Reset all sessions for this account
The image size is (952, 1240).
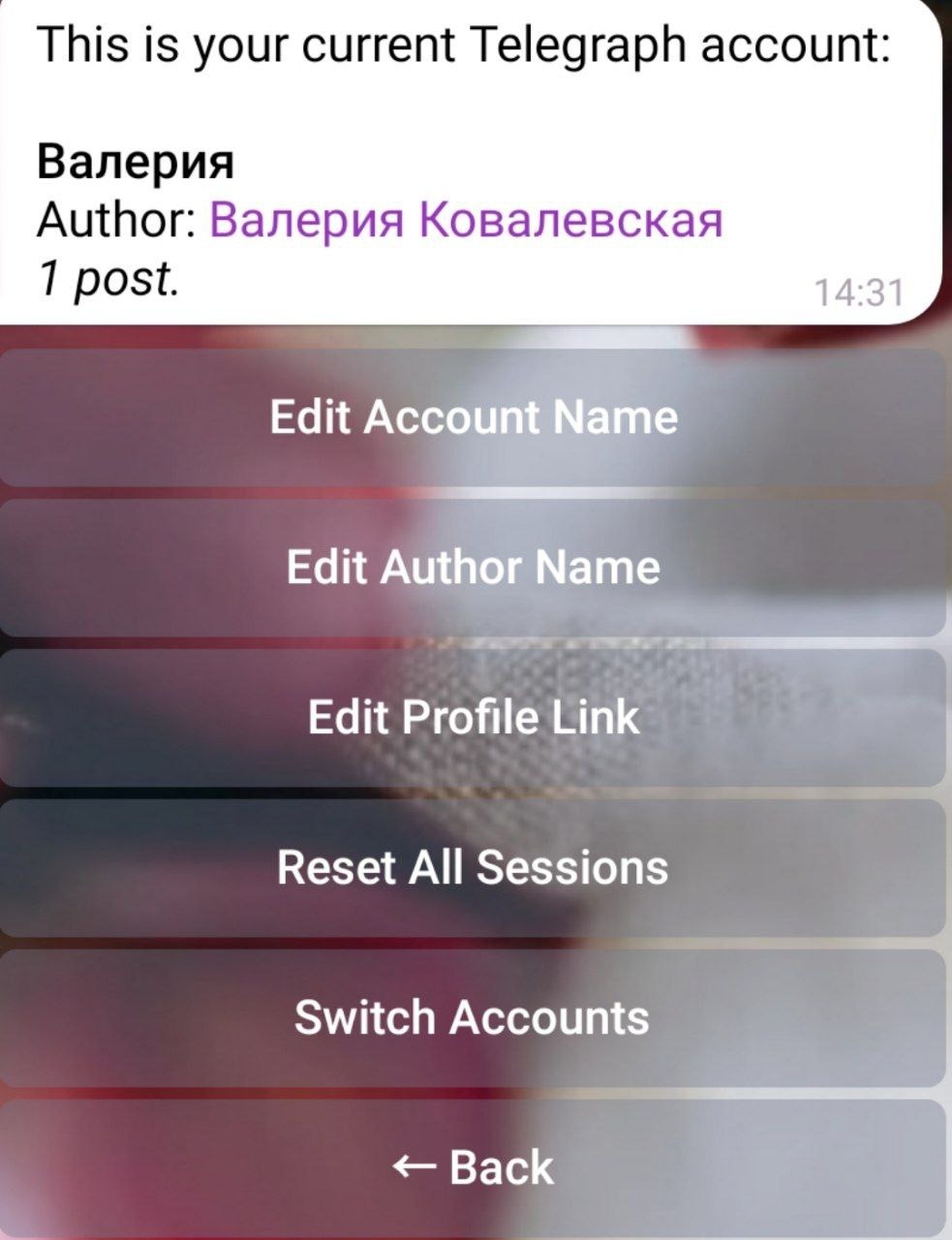473,867
